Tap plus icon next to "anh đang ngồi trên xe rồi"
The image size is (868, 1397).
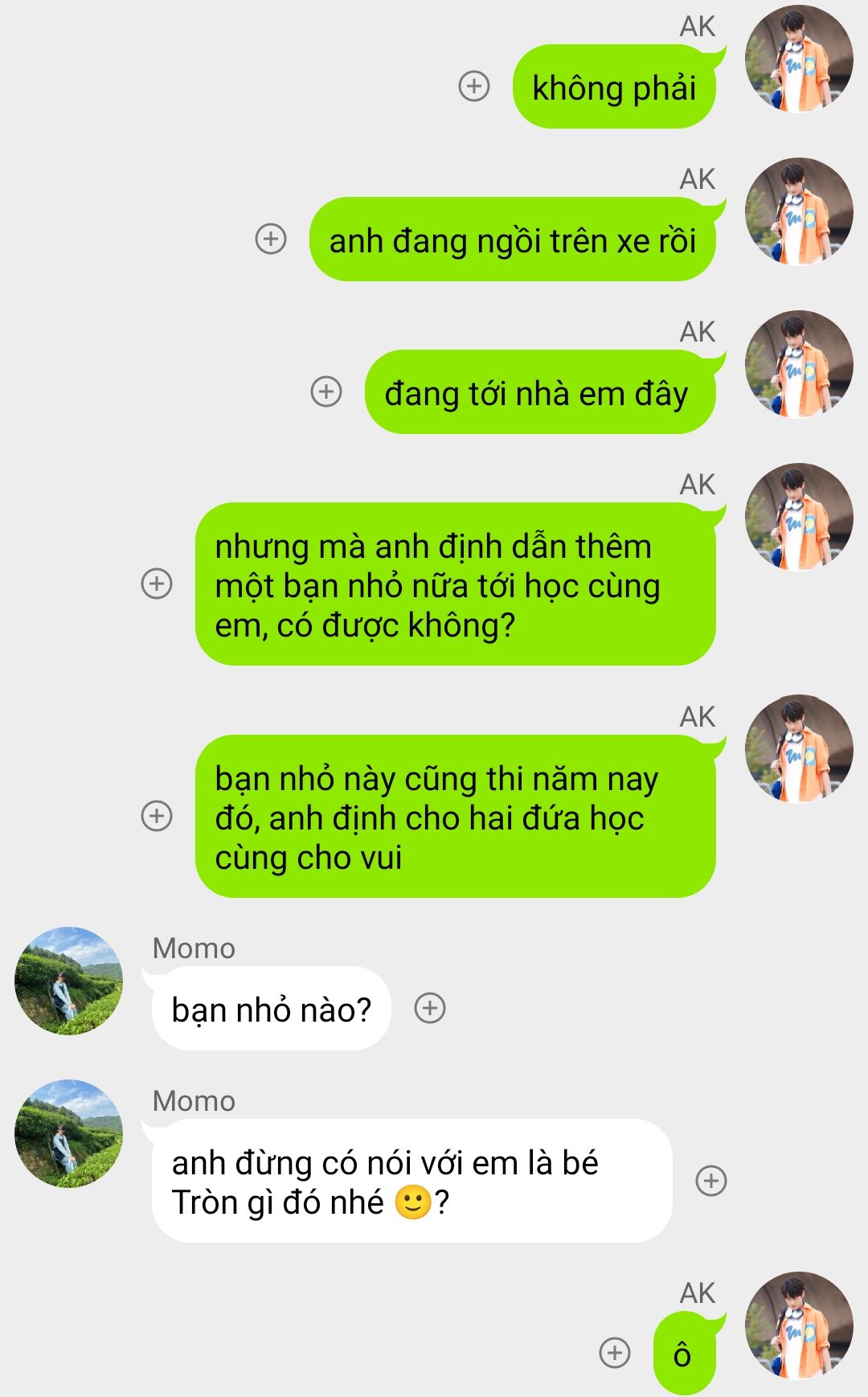(271, 239)
